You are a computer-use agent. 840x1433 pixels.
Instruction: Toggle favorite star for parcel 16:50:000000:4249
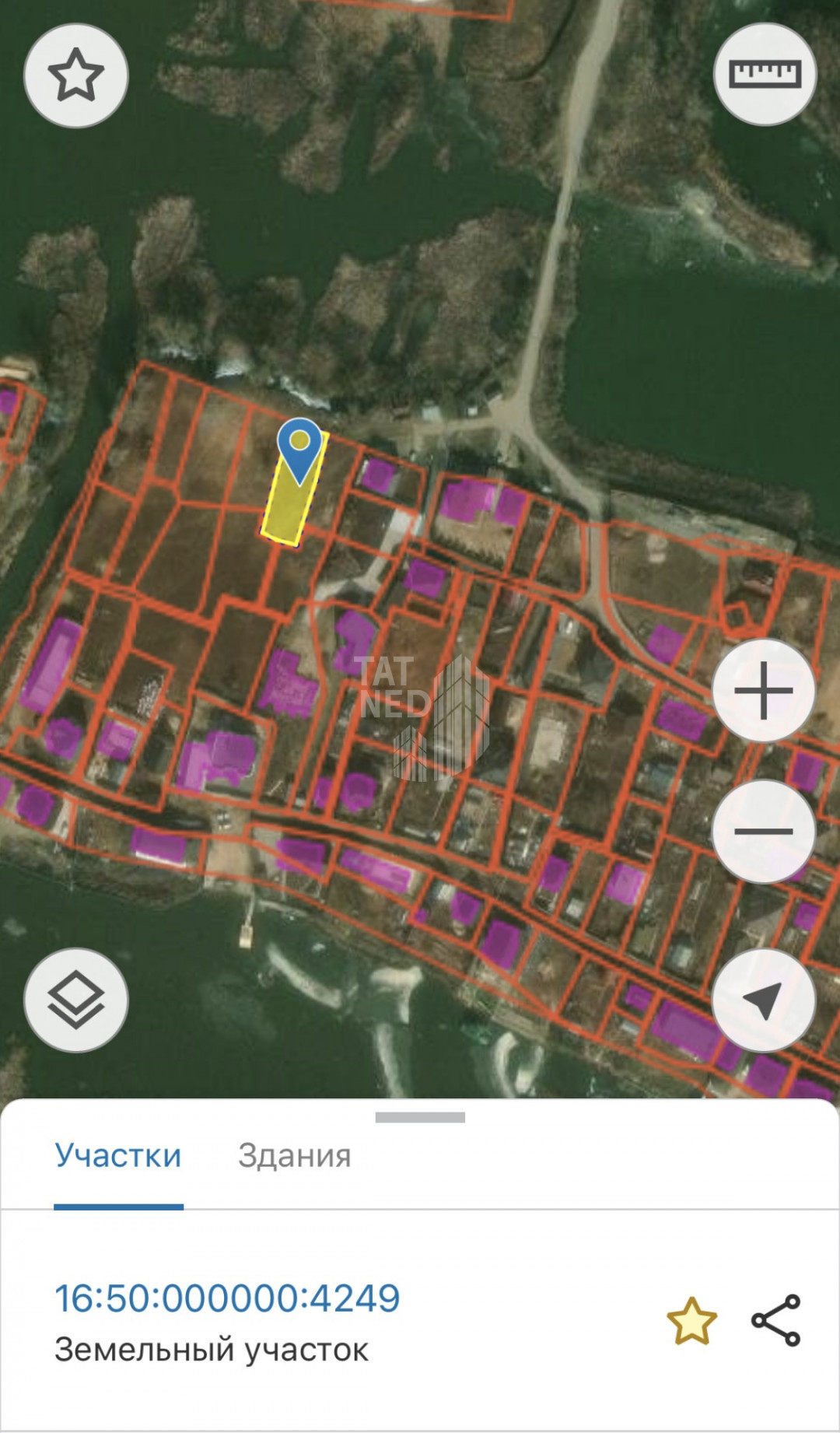691,1320
